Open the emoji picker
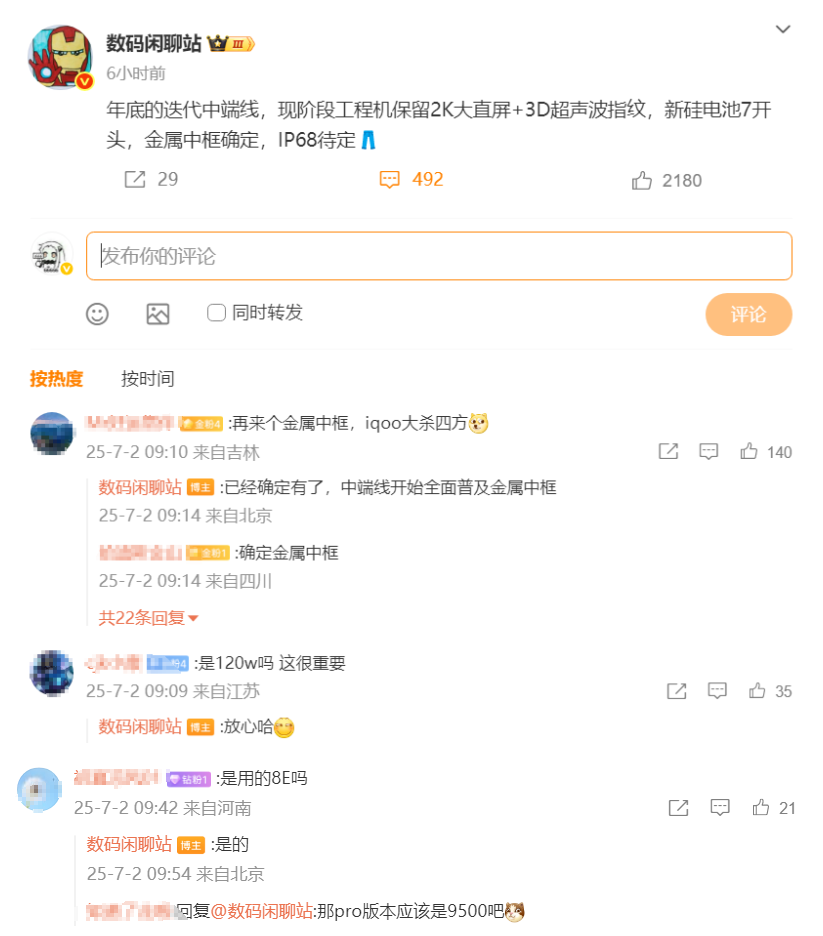The width and height of the screenshot is (823, 936). (97, 313)
